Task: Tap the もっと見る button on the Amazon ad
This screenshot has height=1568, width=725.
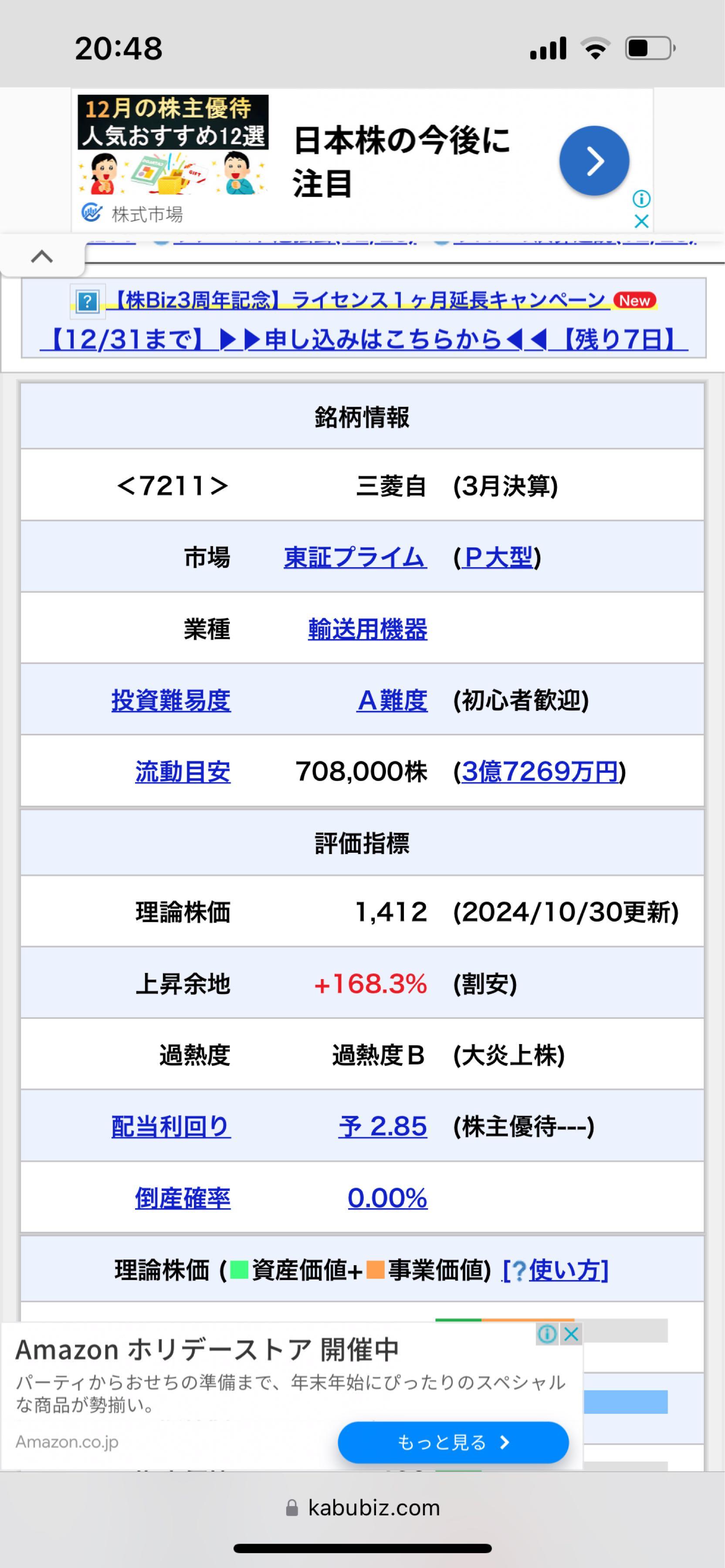Action: point(453,1441)
